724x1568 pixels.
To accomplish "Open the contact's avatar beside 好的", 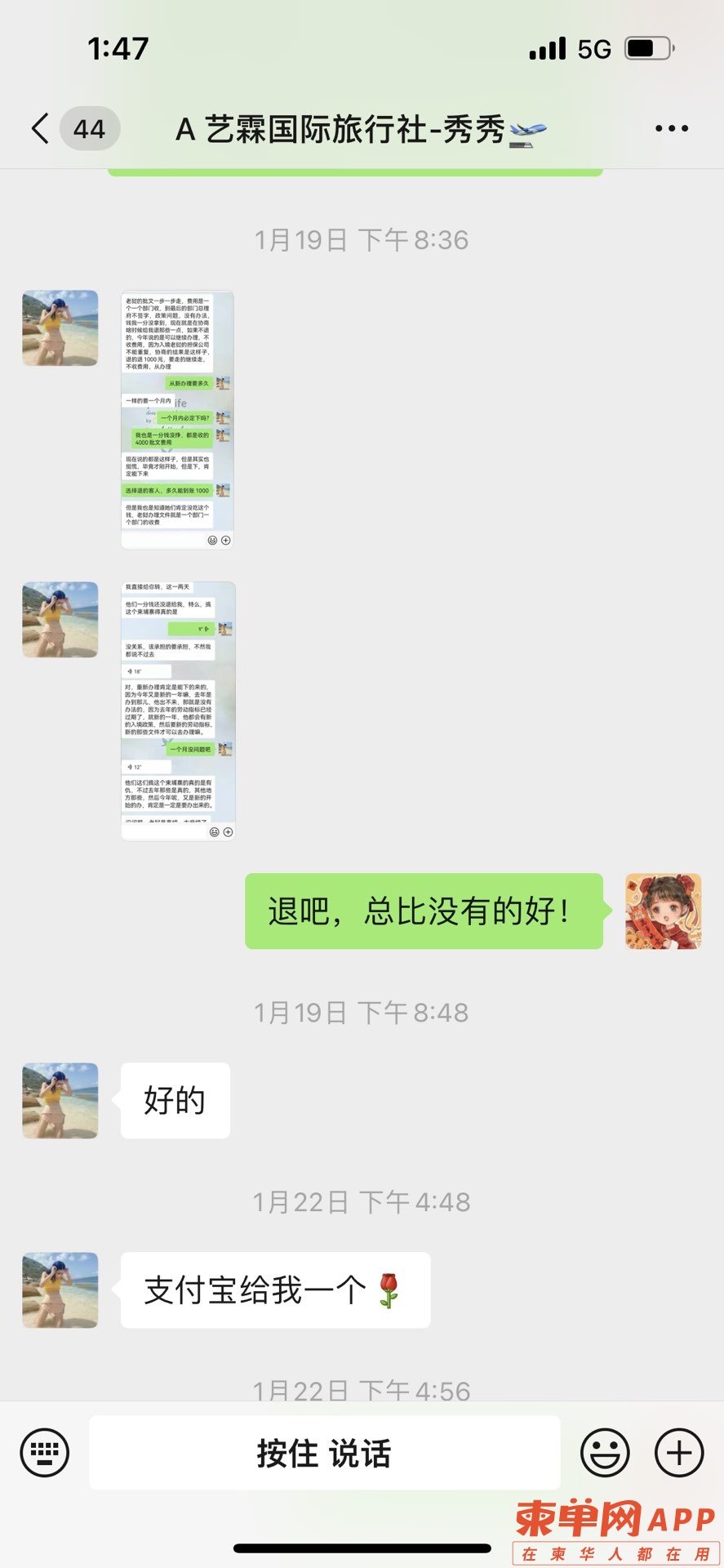I will (60, 1100).
